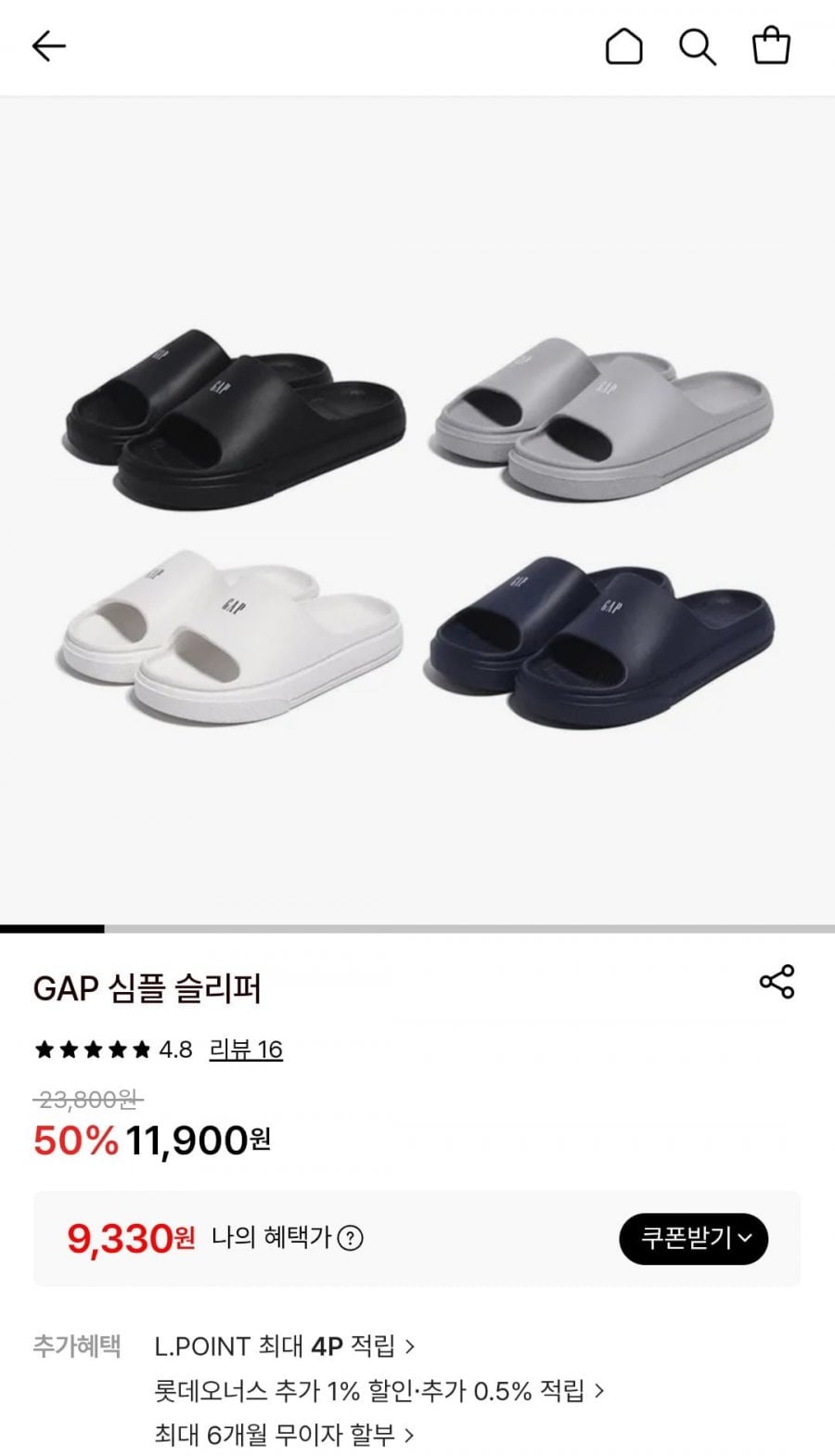Screen dimensions: 835x1456
Task: Tap the 쿠폰받기 coupon button
Action: point(693,1238)
